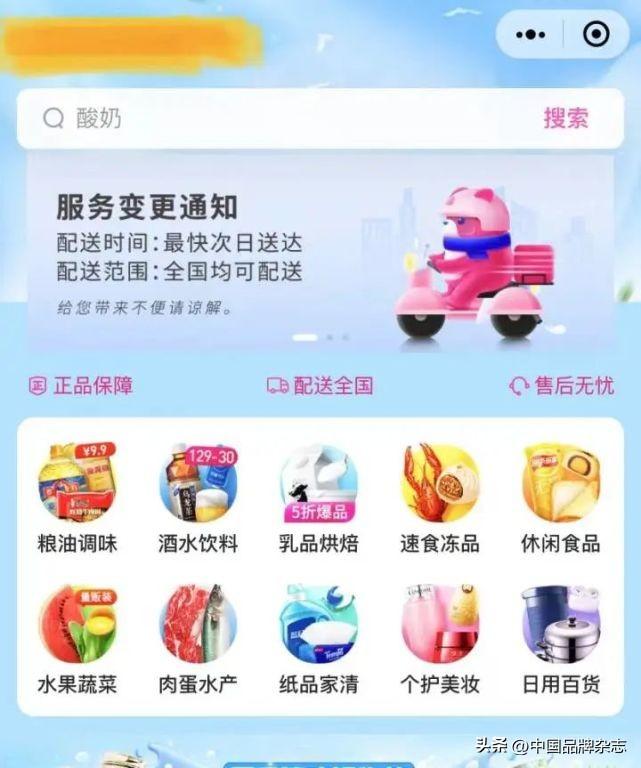This screenshot has width=641, height=768.
Task: View the 水果蔬菜 category
Action: 77,640
